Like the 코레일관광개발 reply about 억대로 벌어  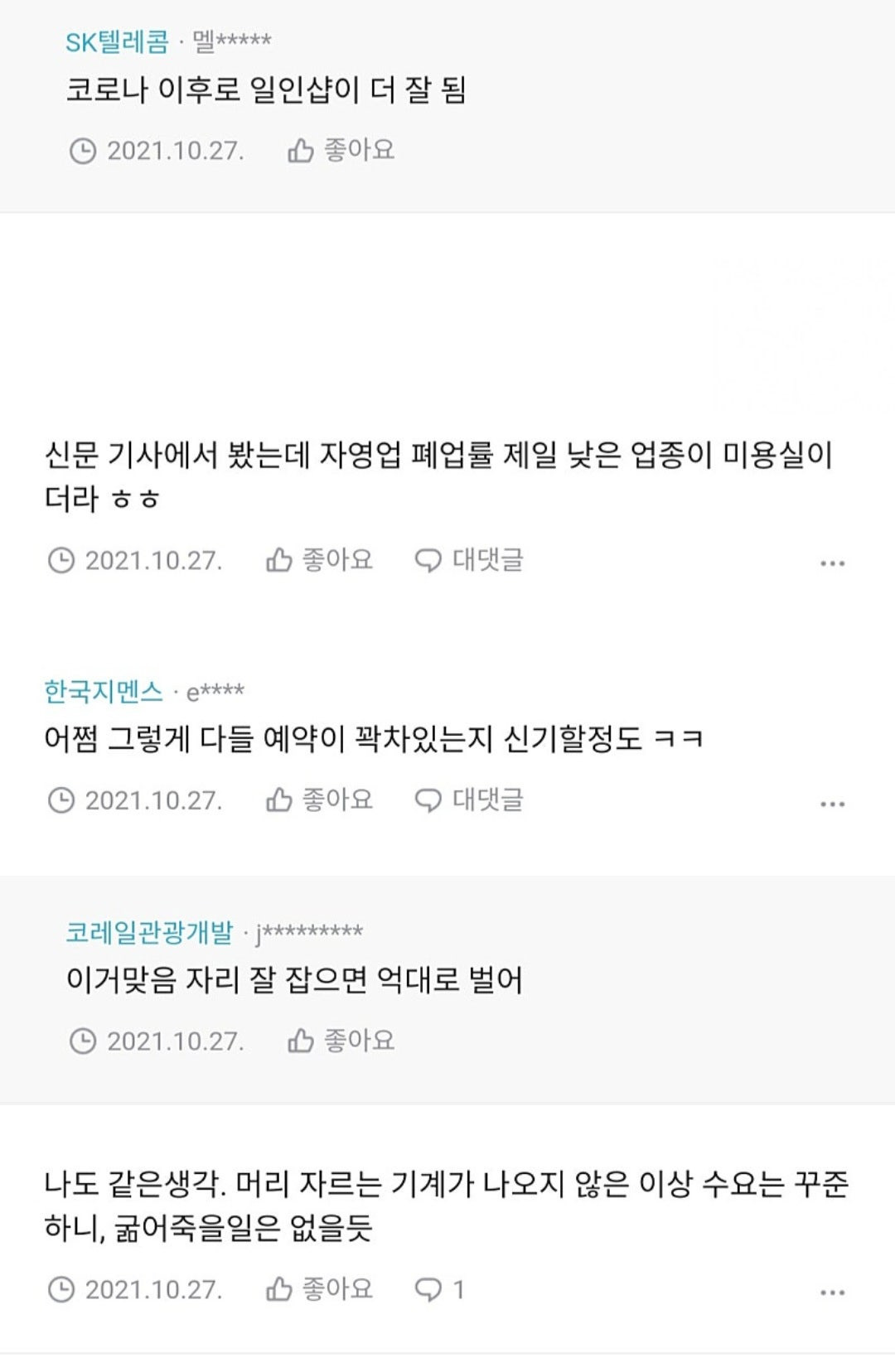(341, 1041)
